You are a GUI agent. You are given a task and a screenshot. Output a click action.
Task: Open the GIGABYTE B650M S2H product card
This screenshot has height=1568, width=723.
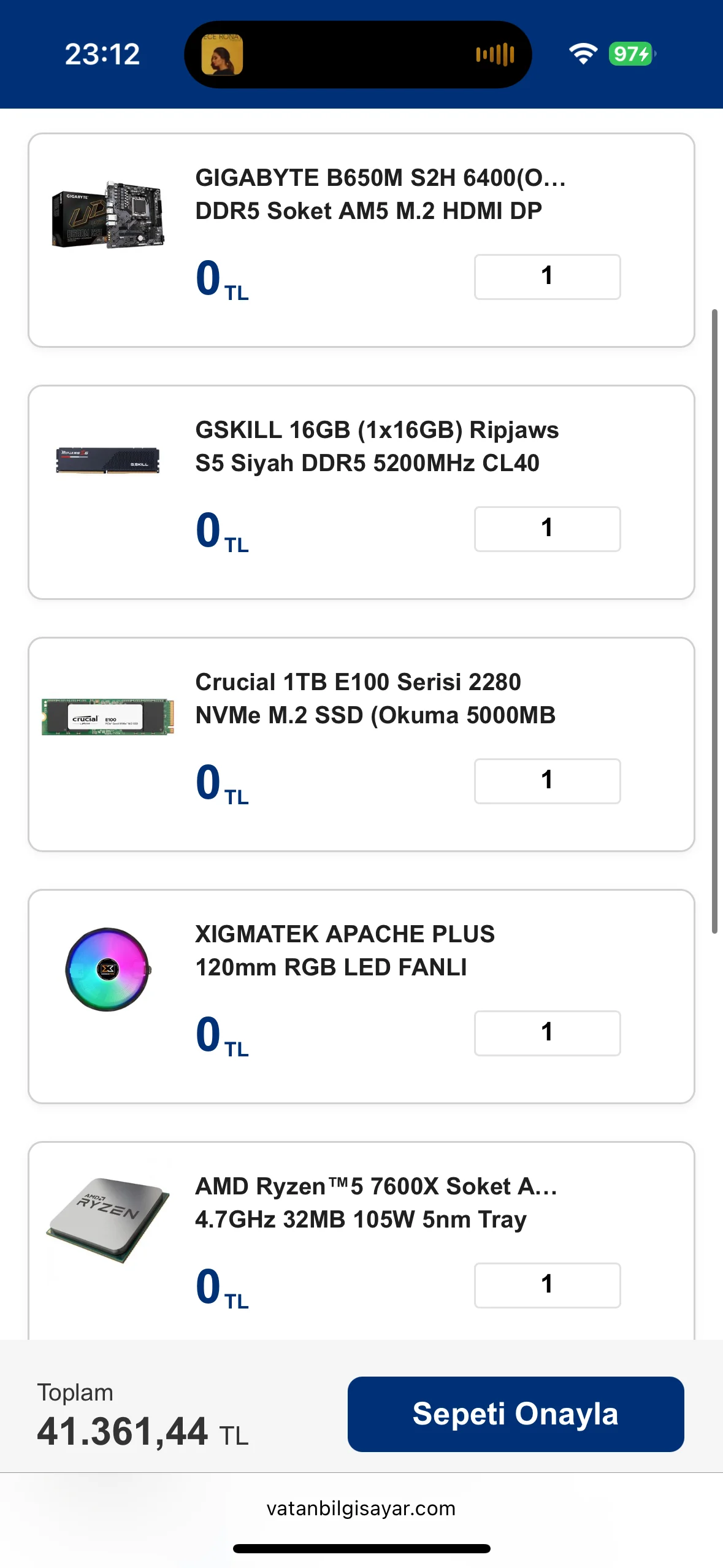(380, 194)
